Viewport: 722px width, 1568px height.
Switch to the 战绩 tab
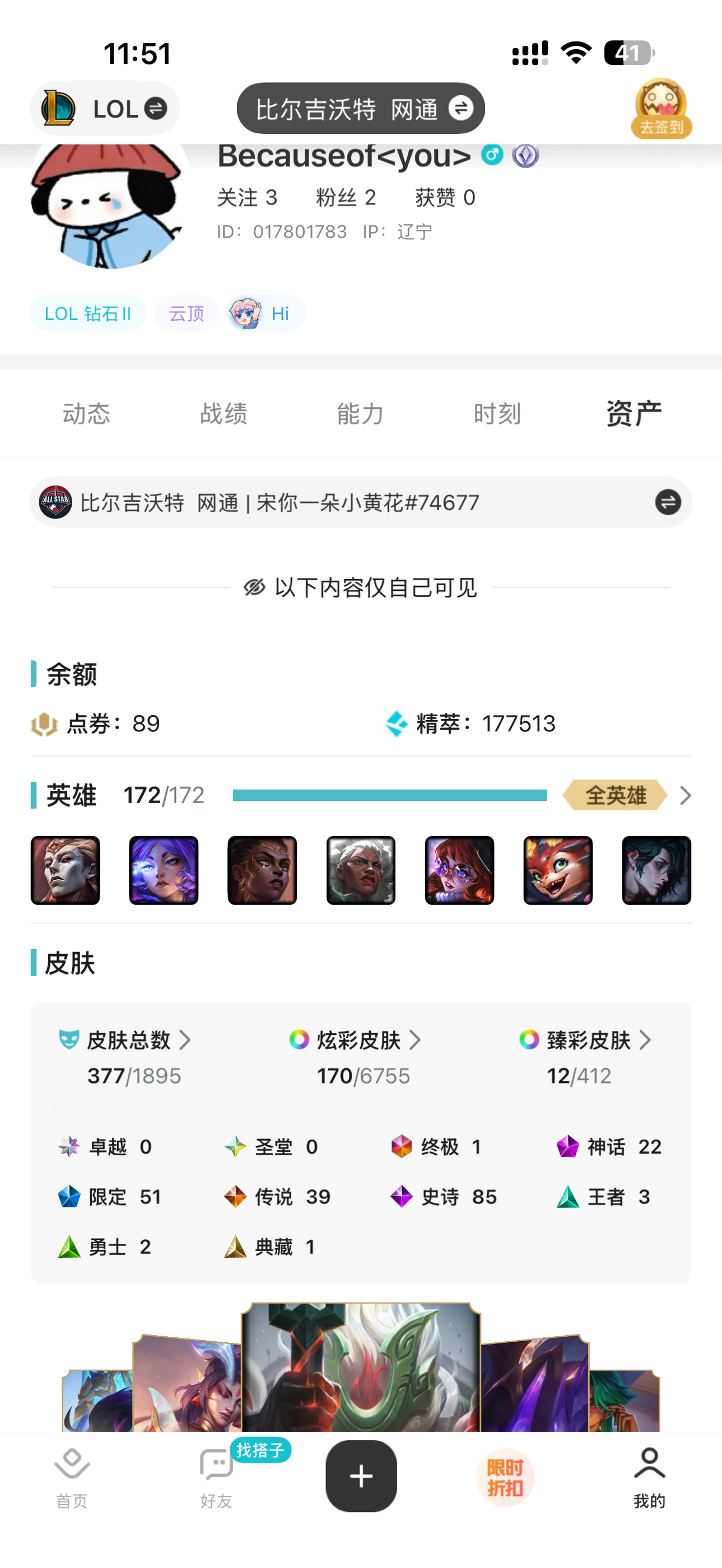[x=223, y=414]
